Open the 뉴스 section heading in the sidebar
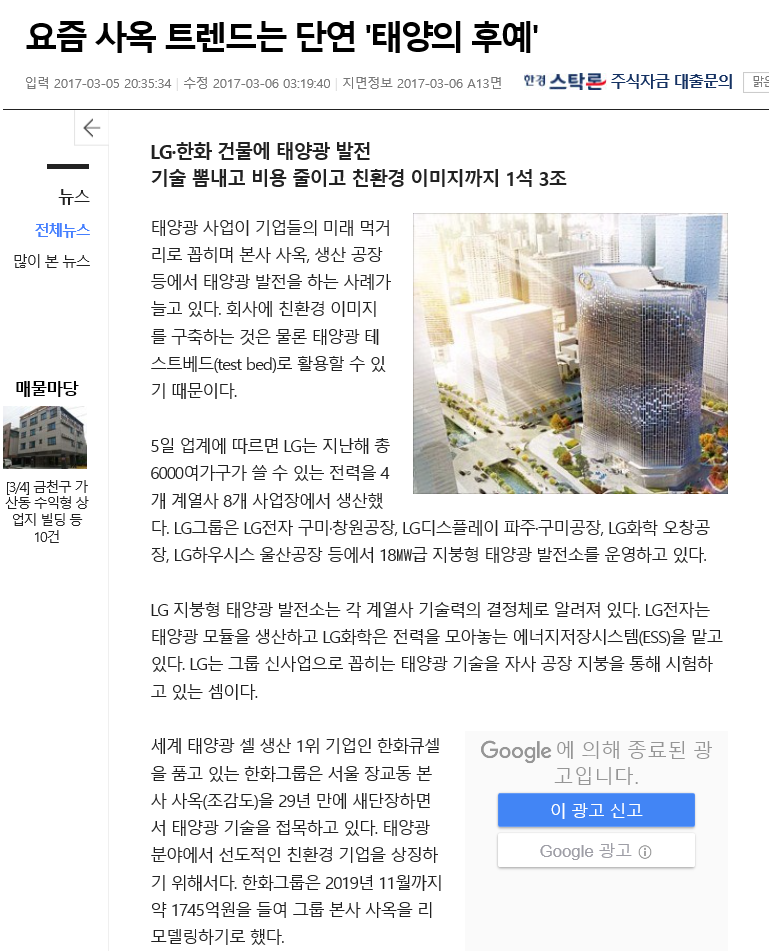 click(x=74, y=197)
